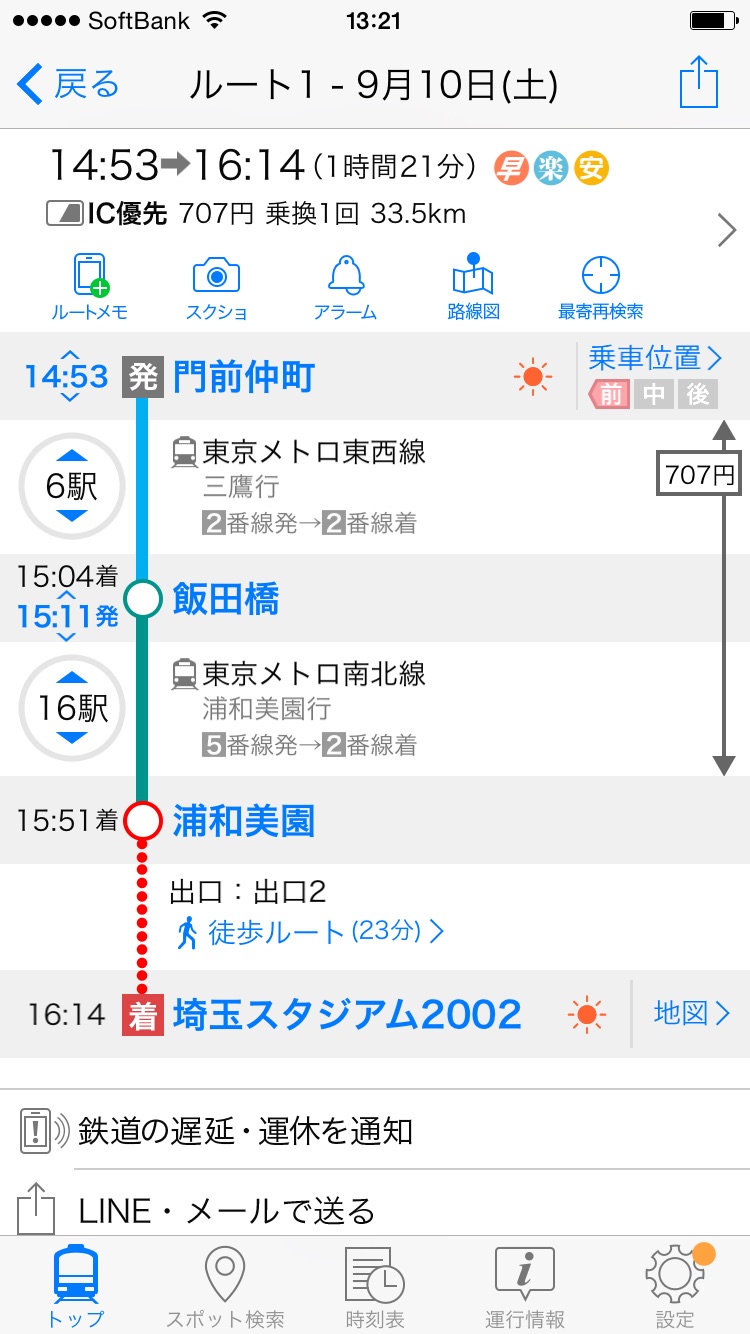The width and height of the screenshot is (750, 1334).
Task: Take a screenshot with スクショ
Action: coord(216,288)
